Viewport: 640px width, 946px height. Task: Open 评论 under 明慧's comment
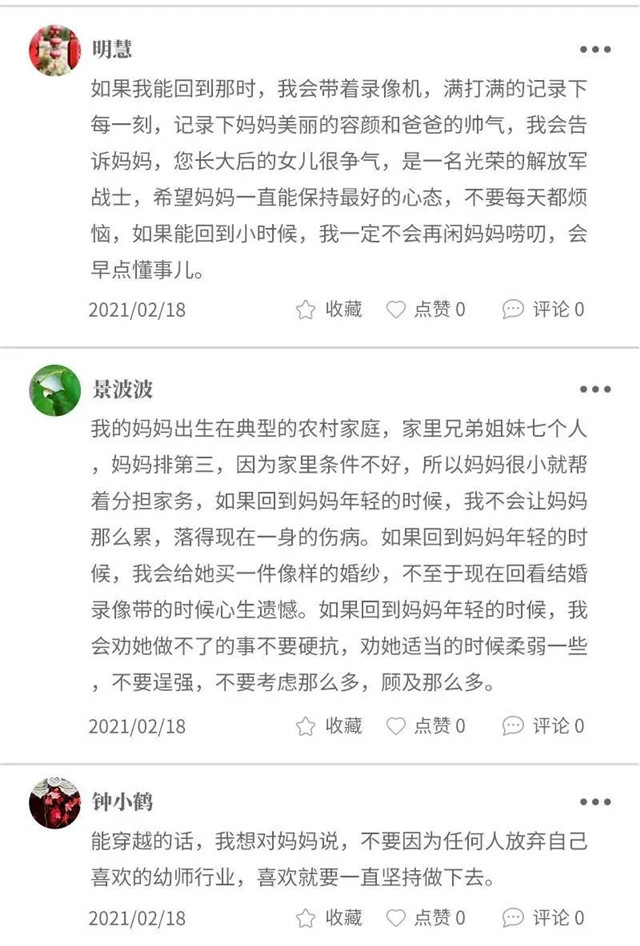tap(543, 309)
